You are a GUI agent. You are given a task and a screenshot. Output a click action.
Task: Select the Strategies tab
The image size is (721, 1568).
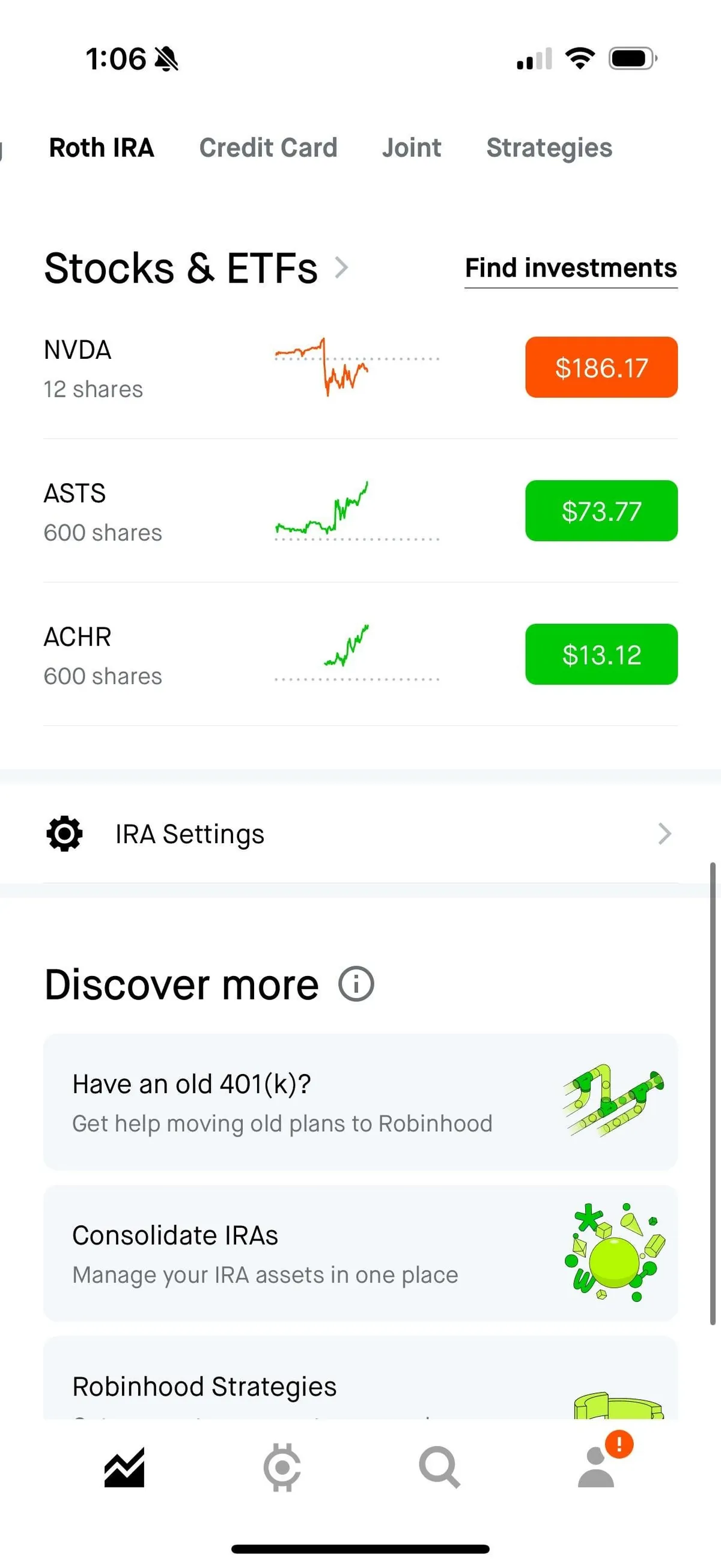[x=549, y=147]
